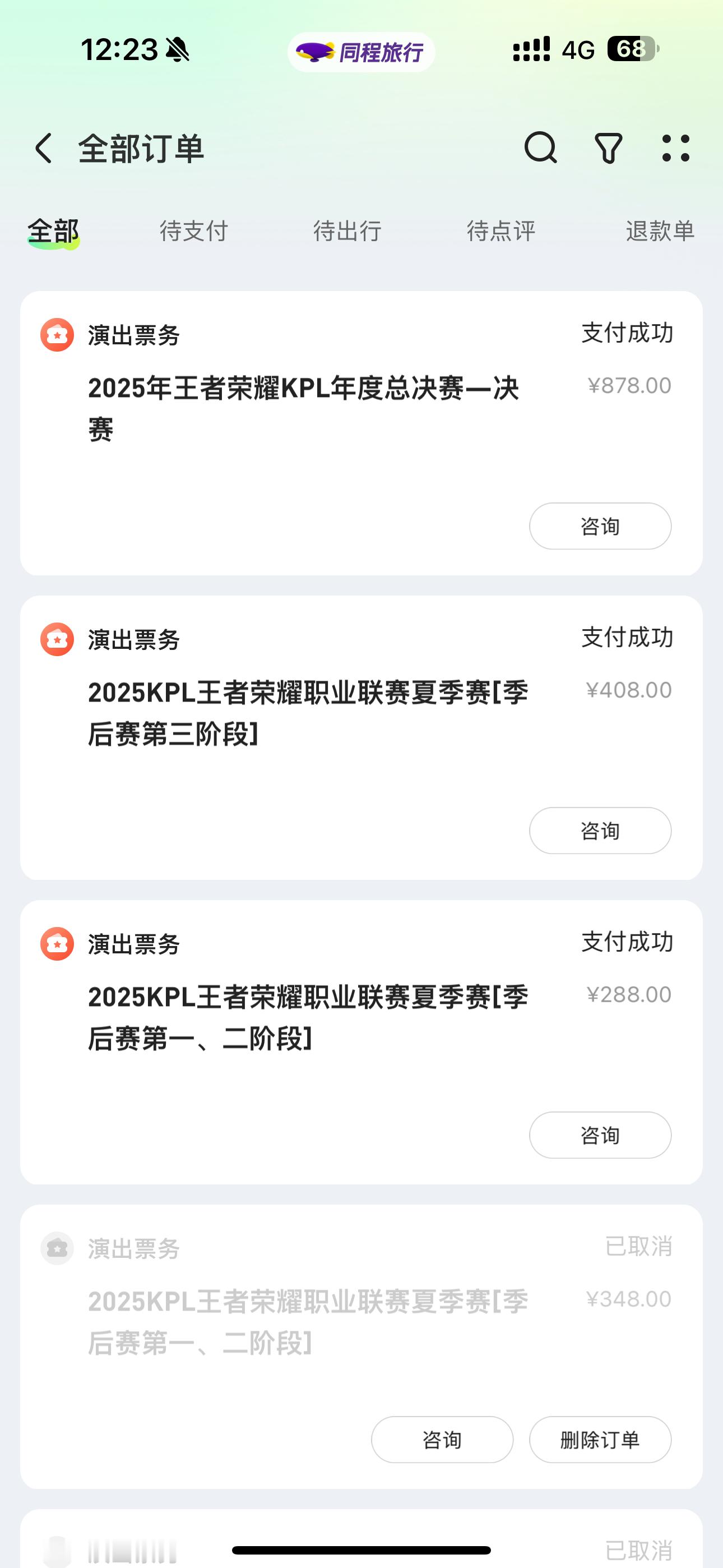This screenshot has height=1568, width=723.
Task: Tap 咨询 on the cancelled ¥348.00 order
Action: coord(442,1440)
